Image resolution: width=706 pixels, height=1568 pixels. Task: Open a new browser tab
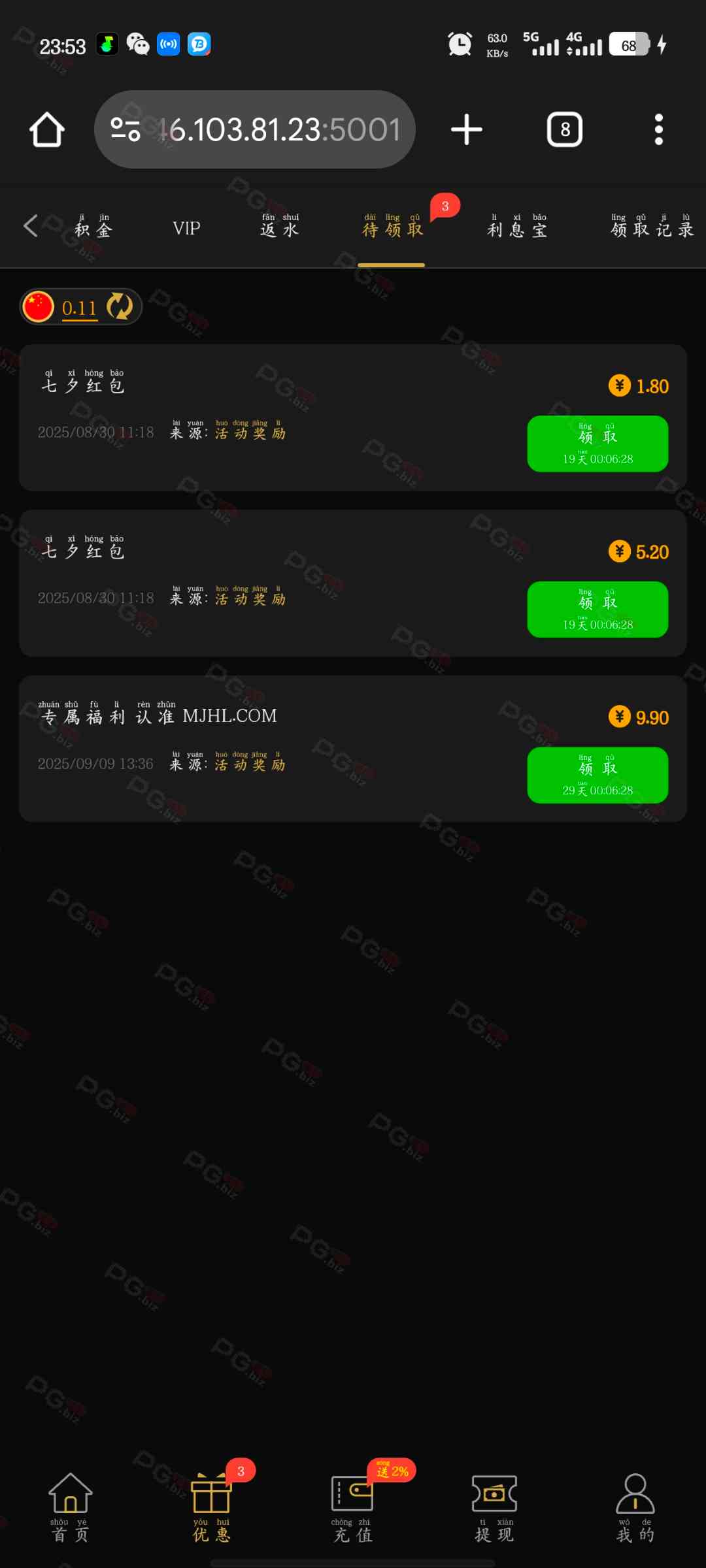point(467,129)
